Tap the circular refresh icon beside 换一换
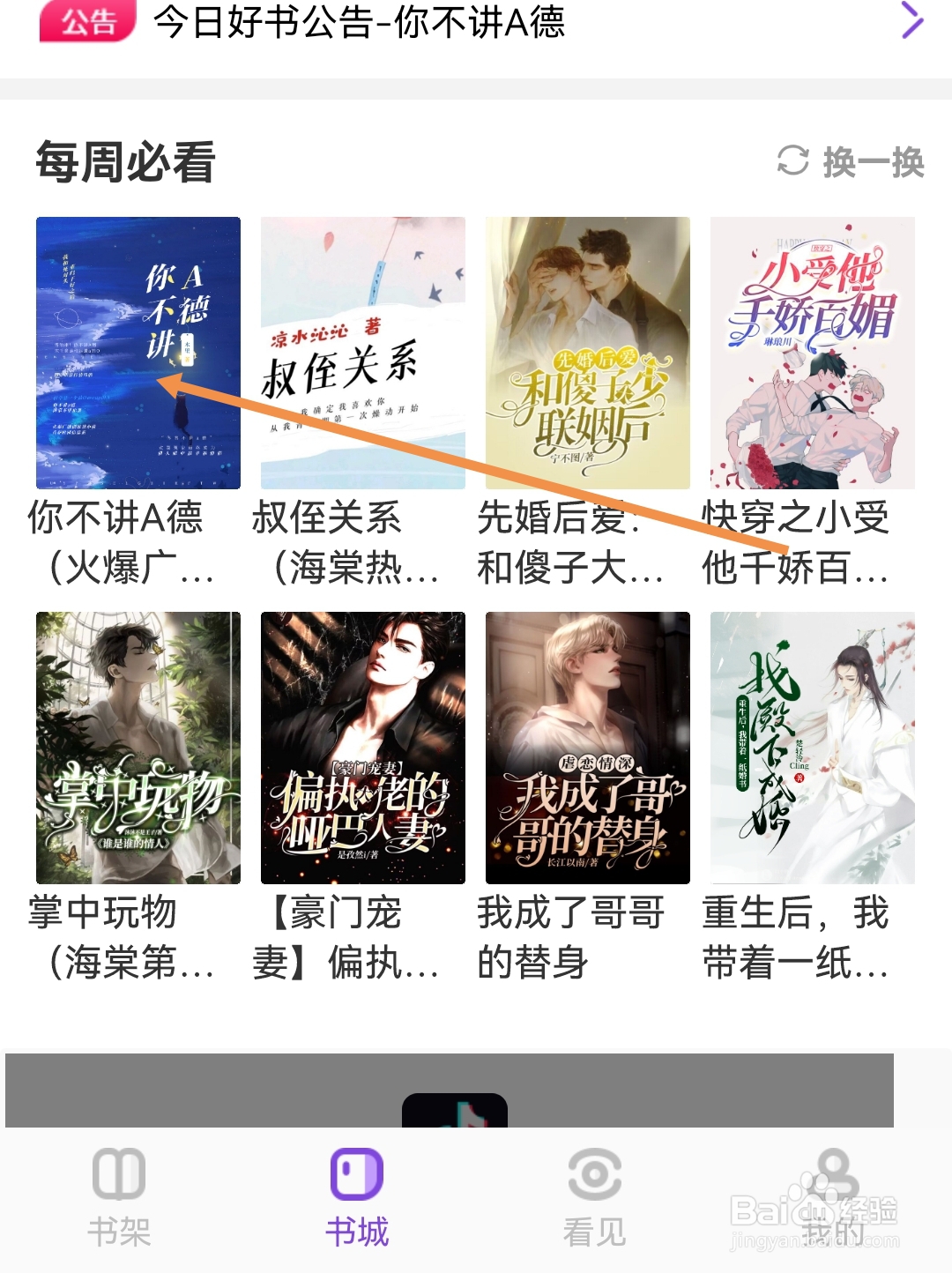The image size is (952, 1273). 794,163
